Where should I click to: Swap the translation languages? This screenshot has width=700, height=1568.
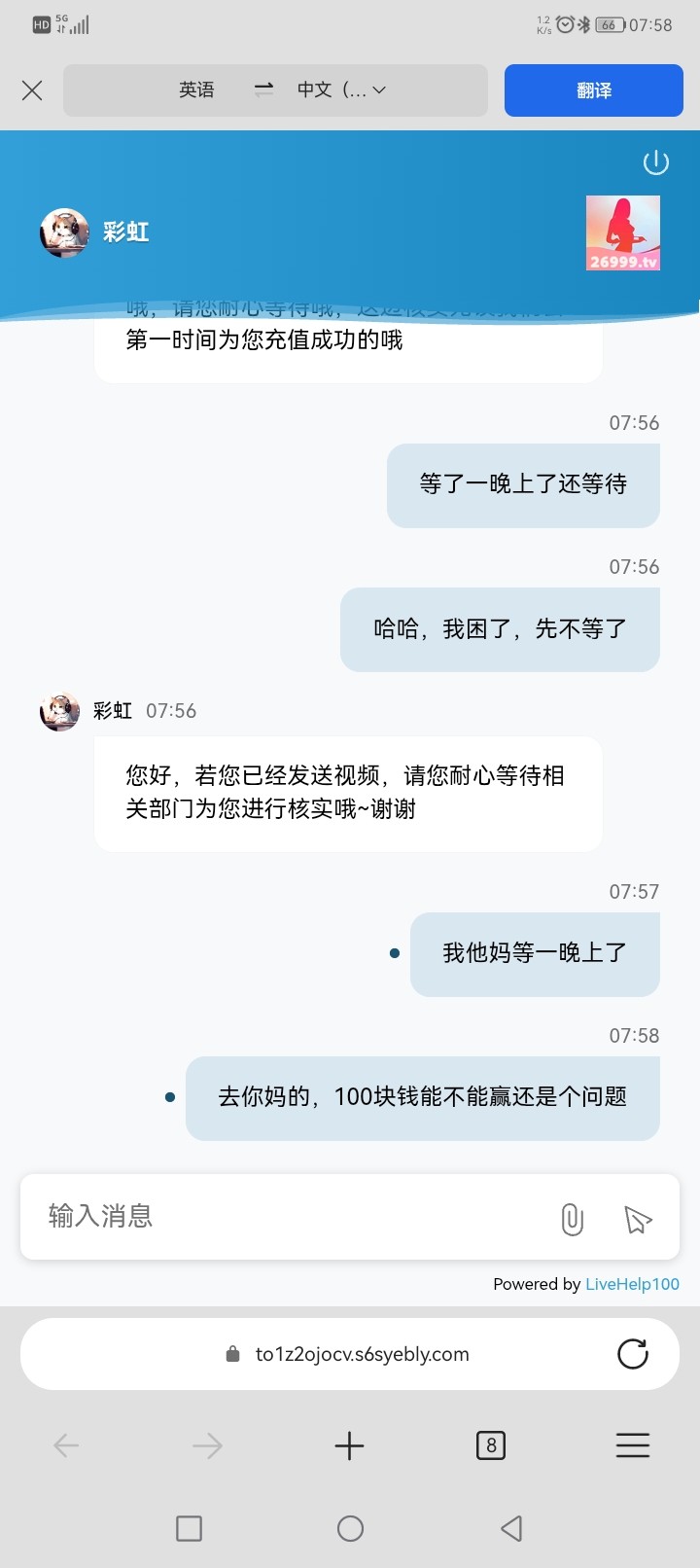pos(263,89)
